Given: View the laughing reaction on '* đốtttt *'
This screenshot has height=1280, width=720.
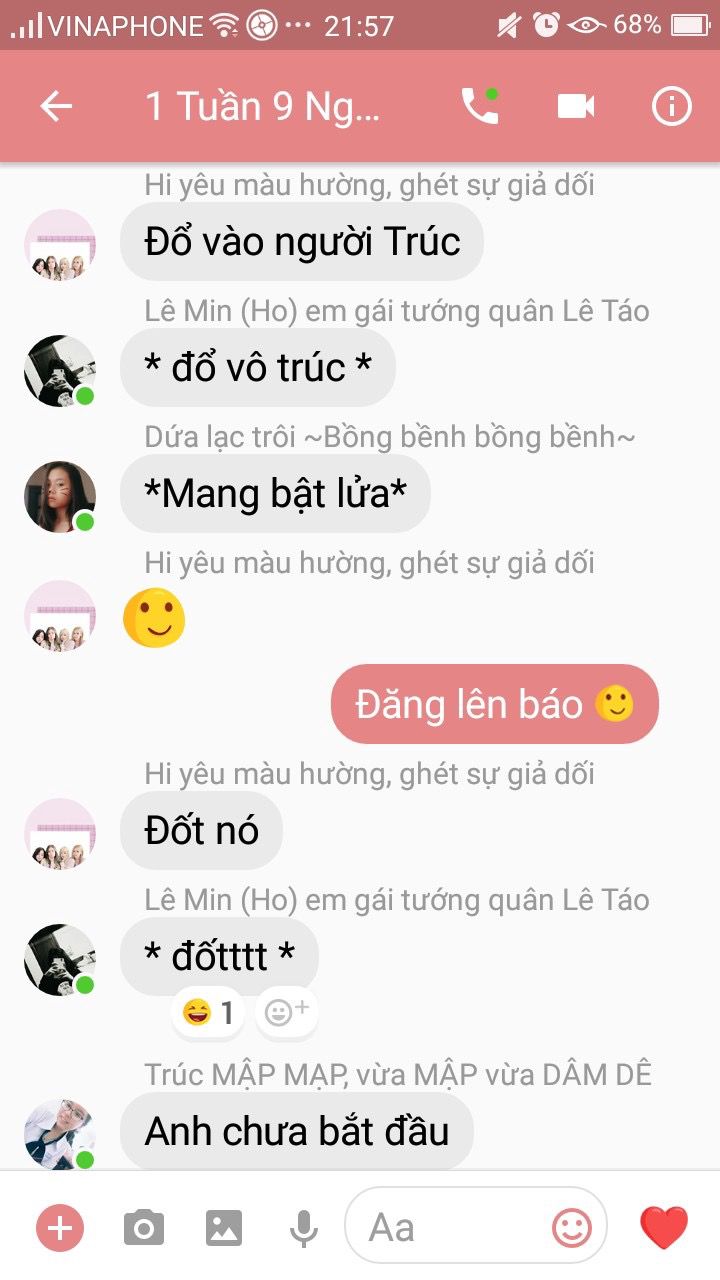Looking at the screenshot, I should tap(208, 1013).
